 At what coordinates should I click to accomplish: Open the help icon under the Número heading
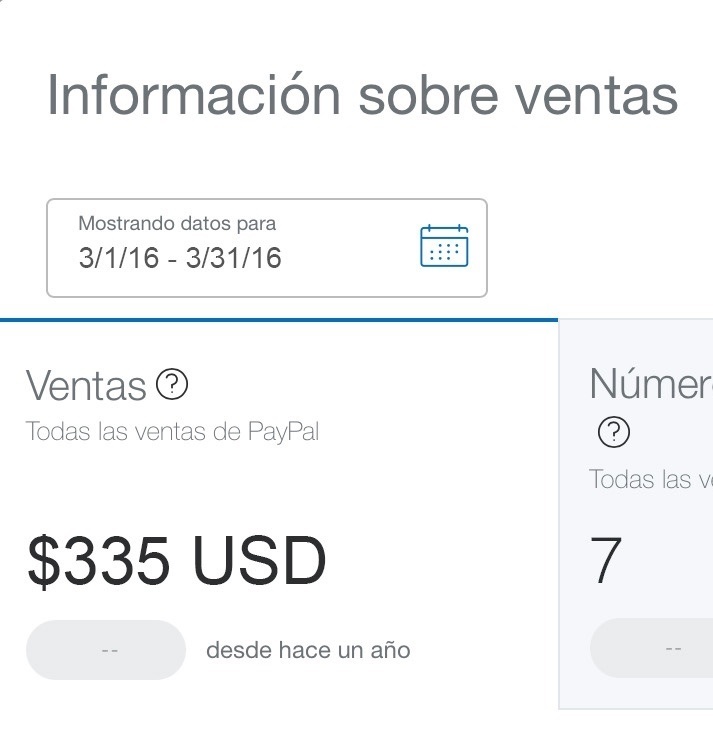613,433
